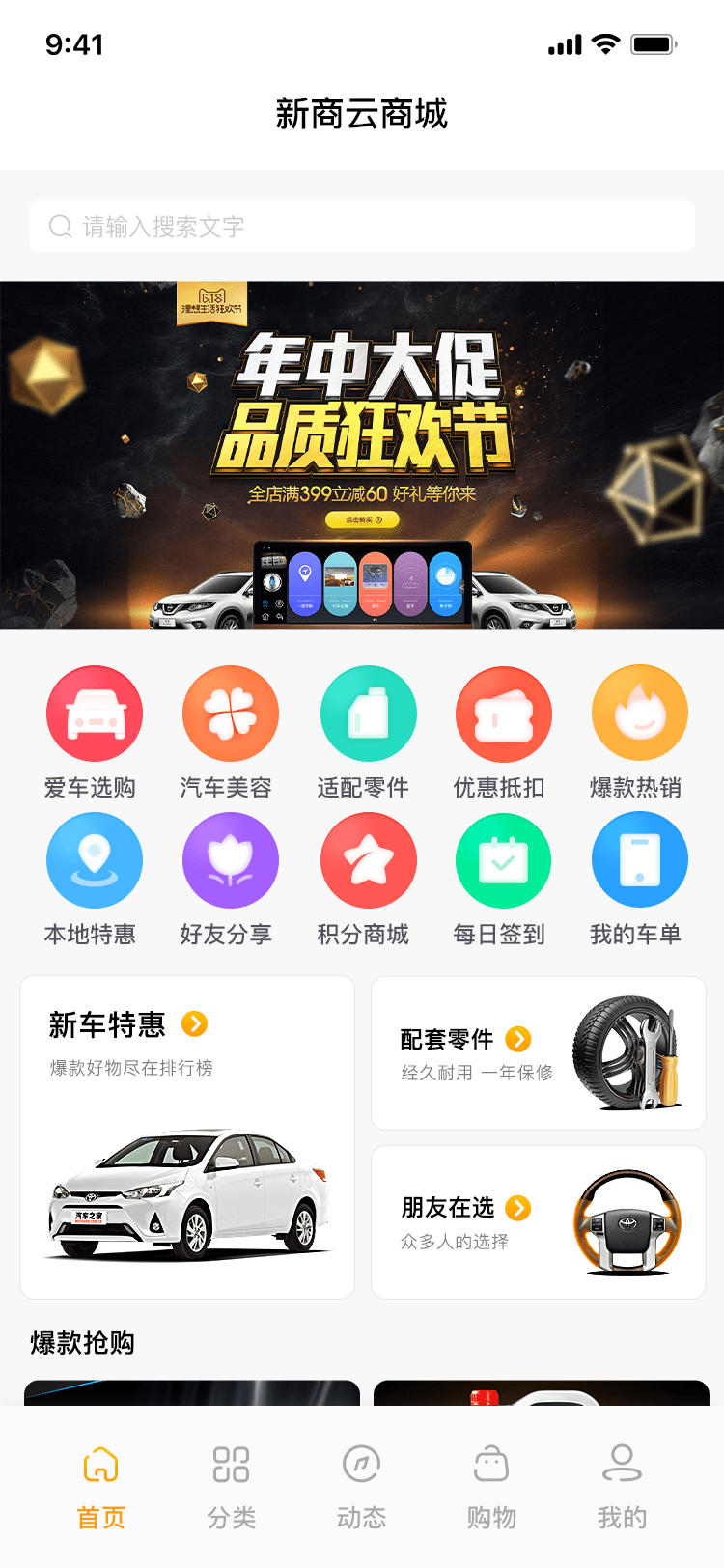Switch to the 分类 tab
724x1568 pixels.
[231, 1487]
